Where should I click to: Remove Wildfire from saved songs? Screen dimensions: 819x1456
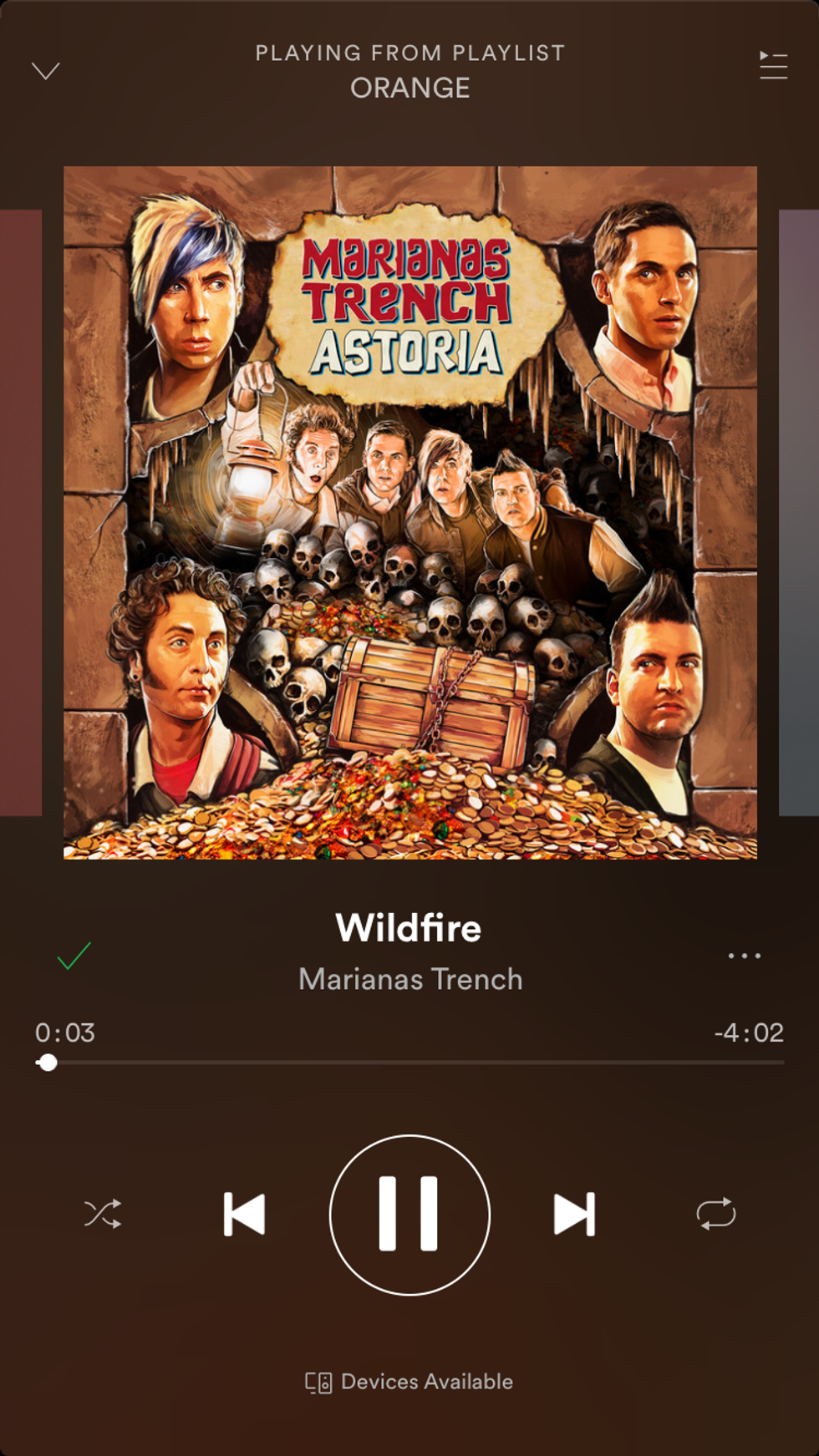pos(74,956)
